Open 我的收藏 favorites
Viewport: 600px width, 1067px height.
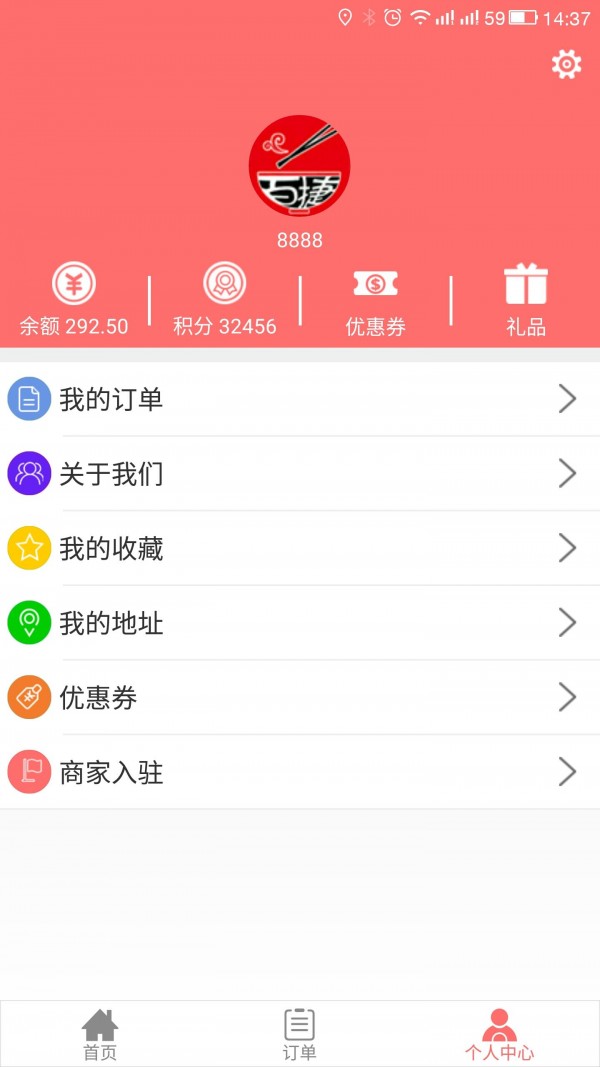pyautogui.click(x=300, y=548)
